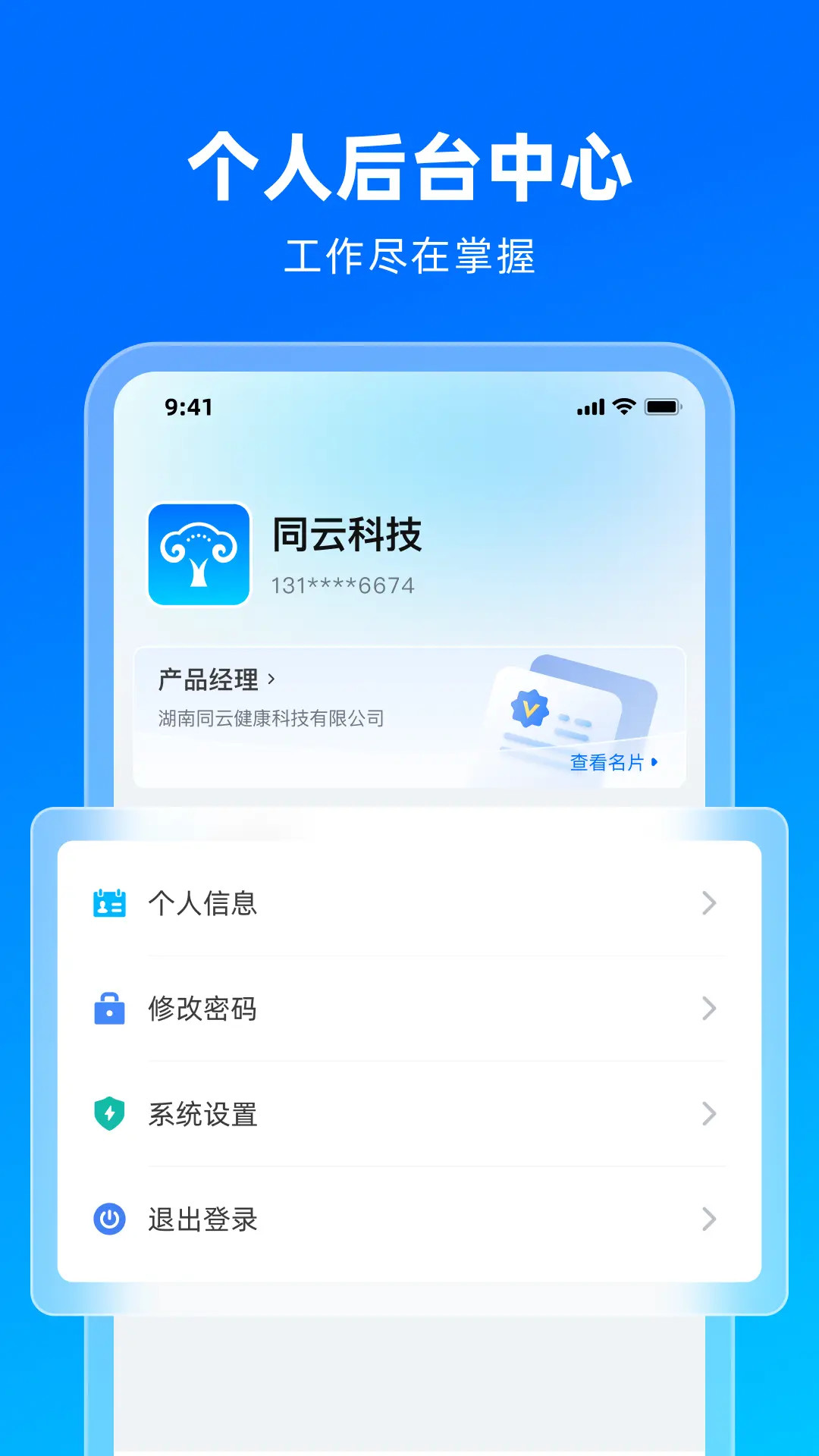Image resolution: width=819 pixels, height=1456 pixels.
Task: Select the 个人信息 ID card icon
Action: (109, 902)
